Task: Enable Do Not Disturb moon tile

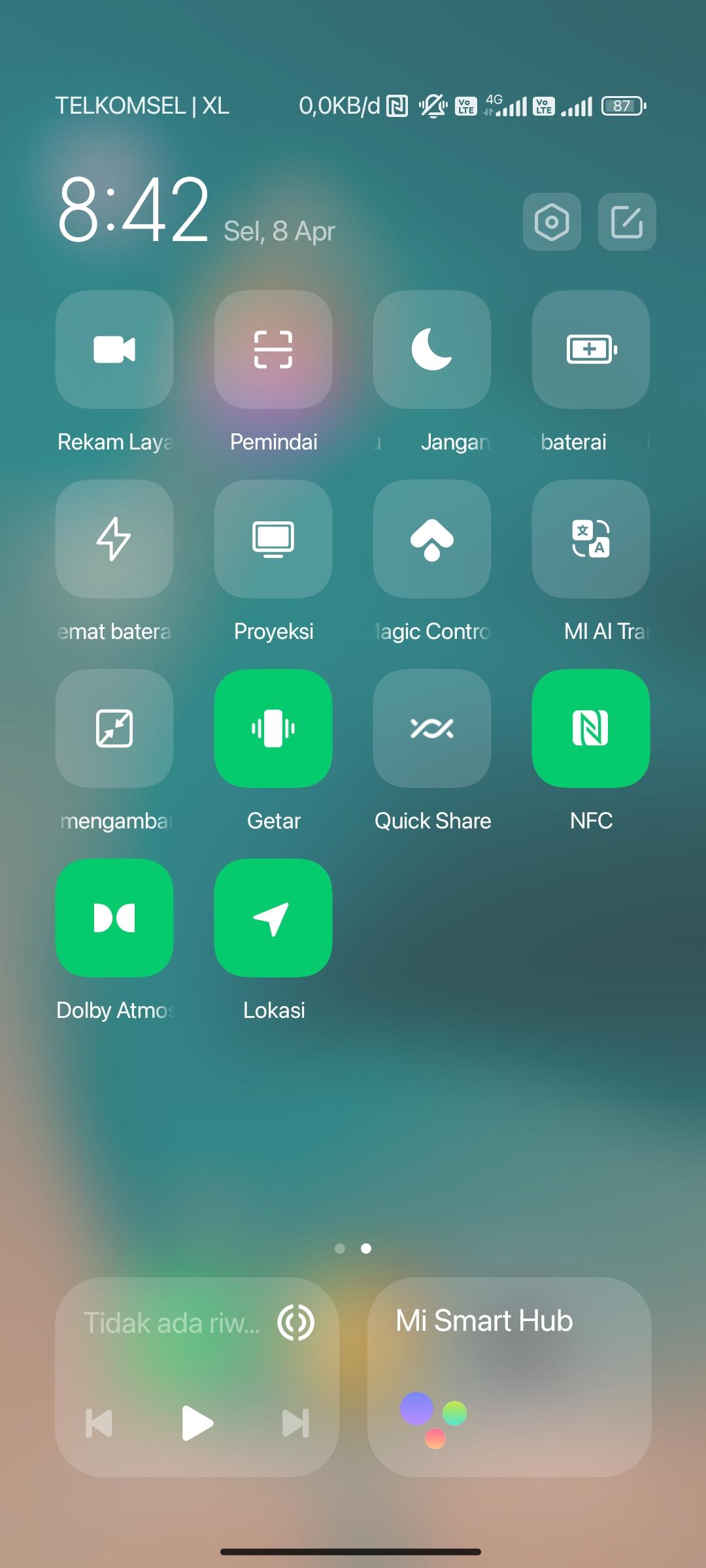Action: coord(432,350)
